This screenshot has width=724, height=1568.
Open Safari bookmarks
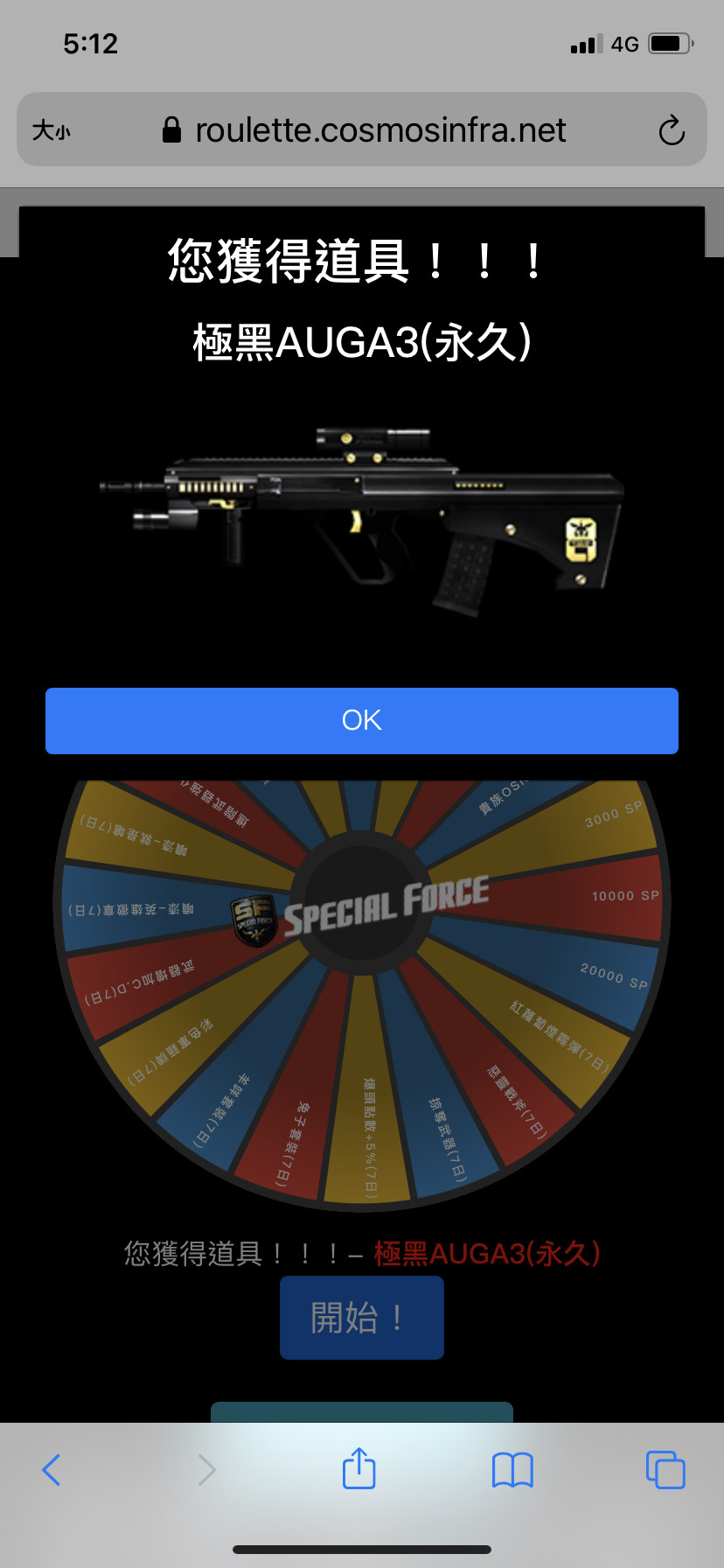pos(512,1469)
